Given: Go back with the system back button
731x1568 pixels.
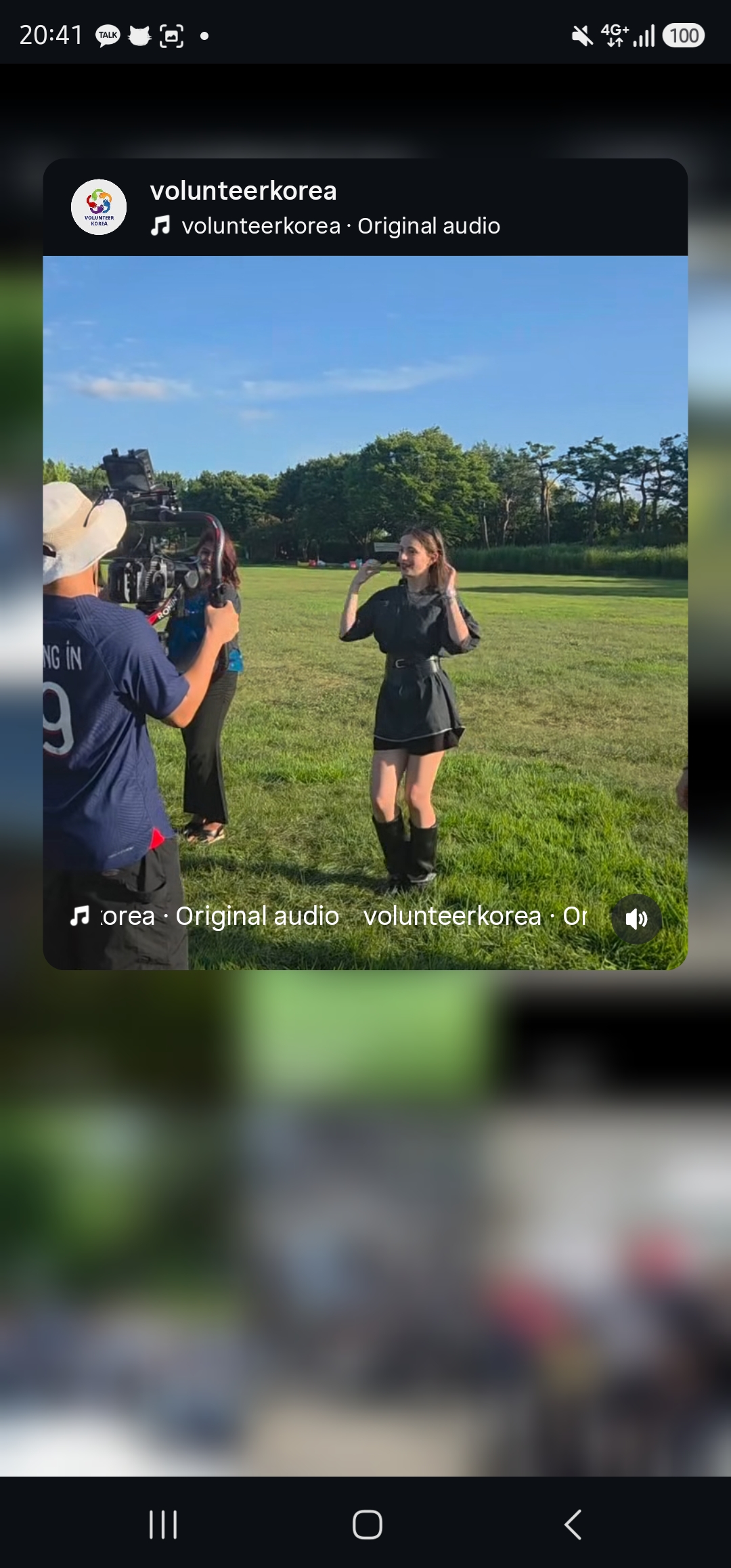Looking at the screenshot, I should click(x=573, y=1525).
